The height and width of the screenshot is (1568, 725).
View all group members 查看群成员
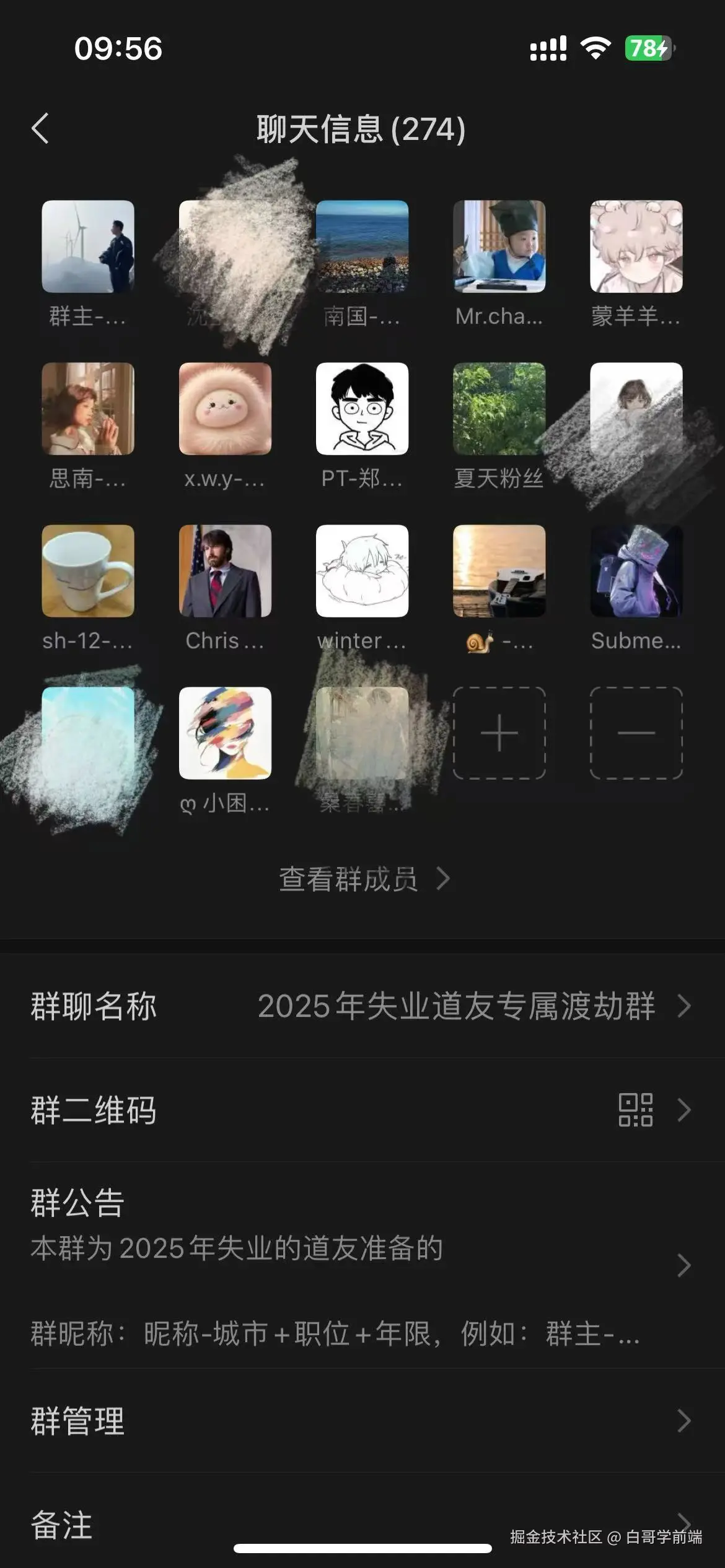click(362, 879)
